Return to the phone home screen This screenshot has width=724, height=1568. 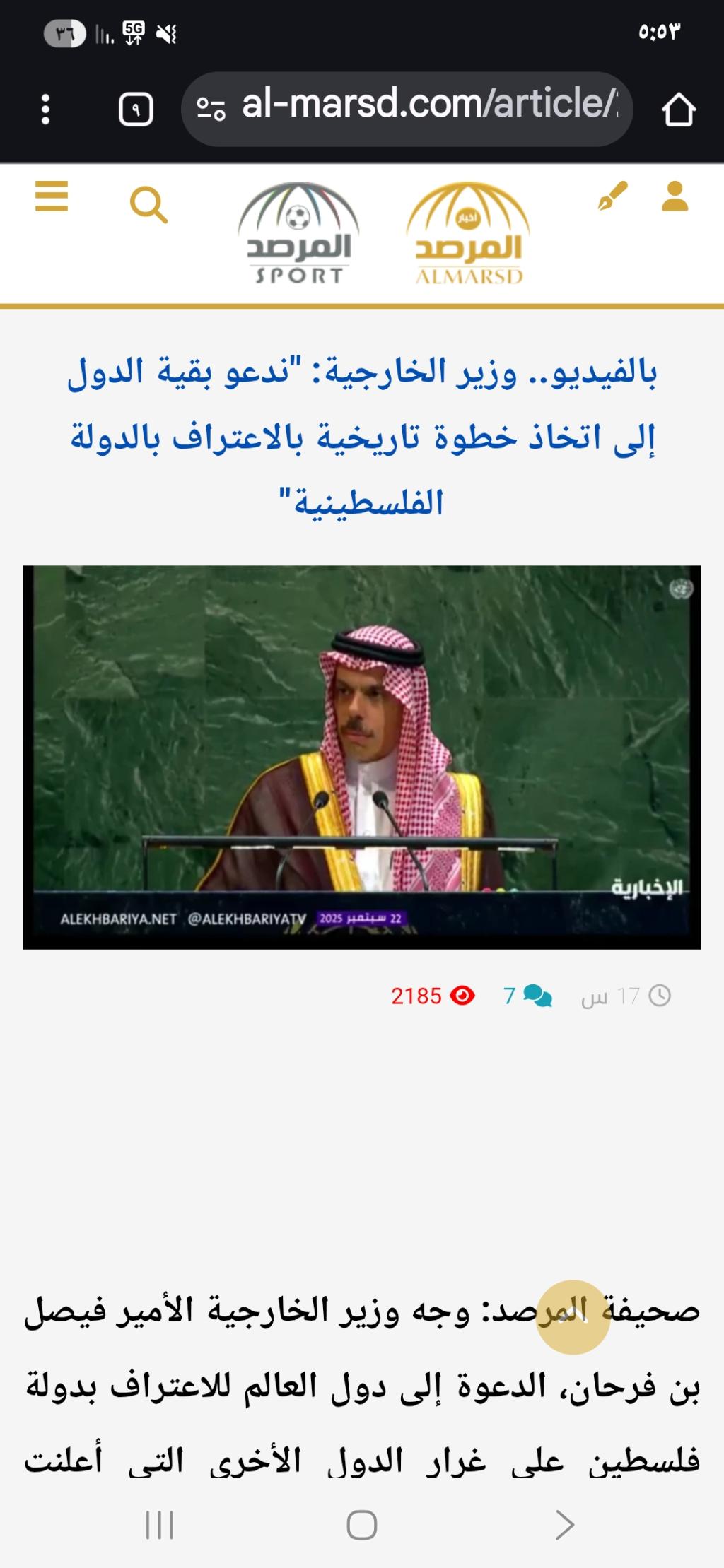click(x=361, y=1524)
